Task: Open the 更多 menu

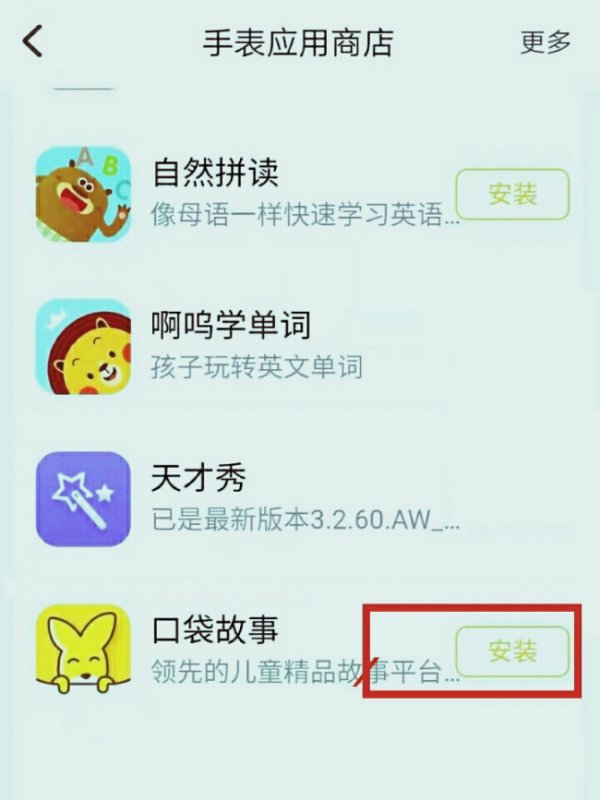Action: click(546, 43)
